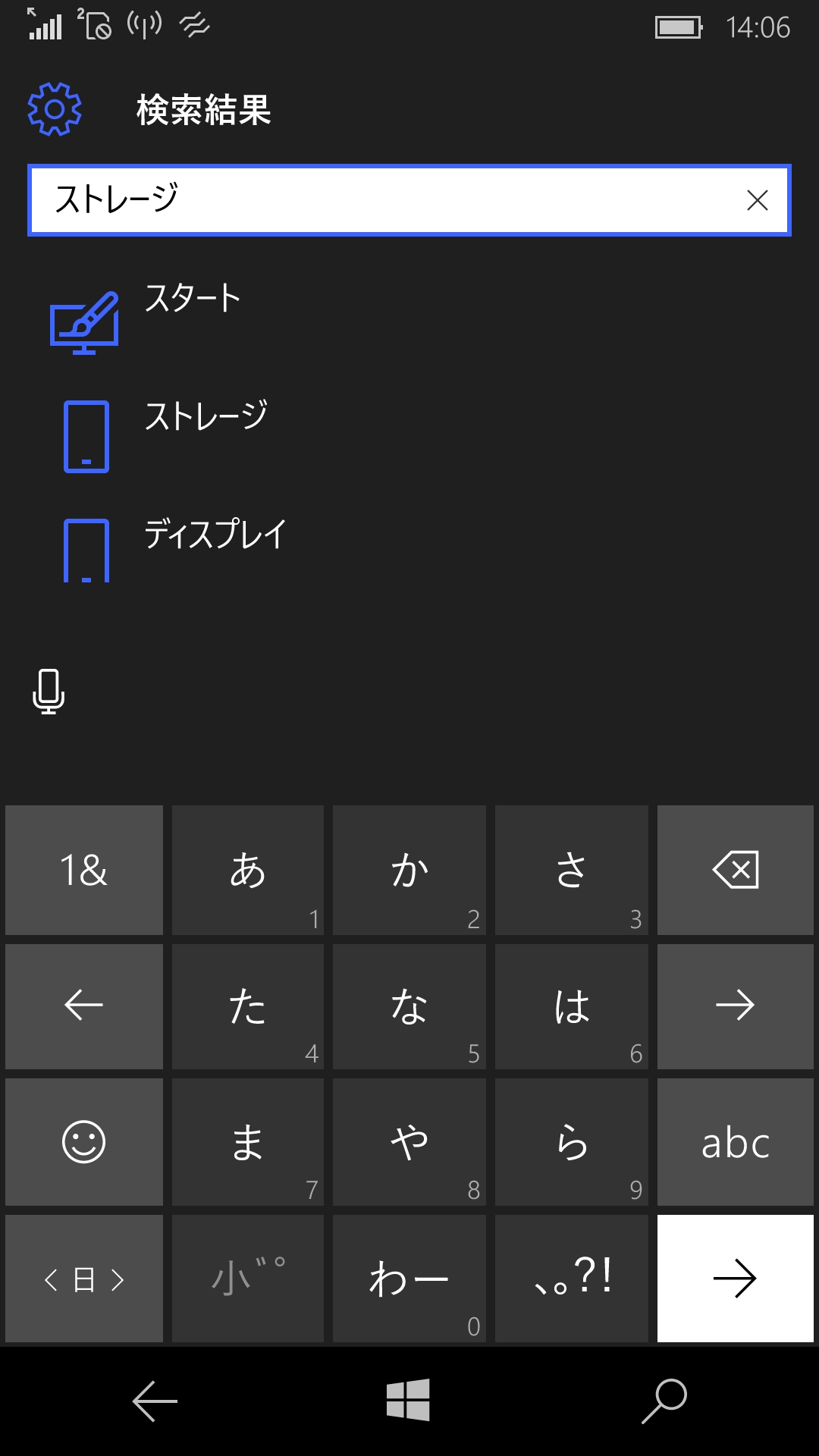Tap the あ key on the keyboard
819x1456 pixels.
click(x=246, y=870)
